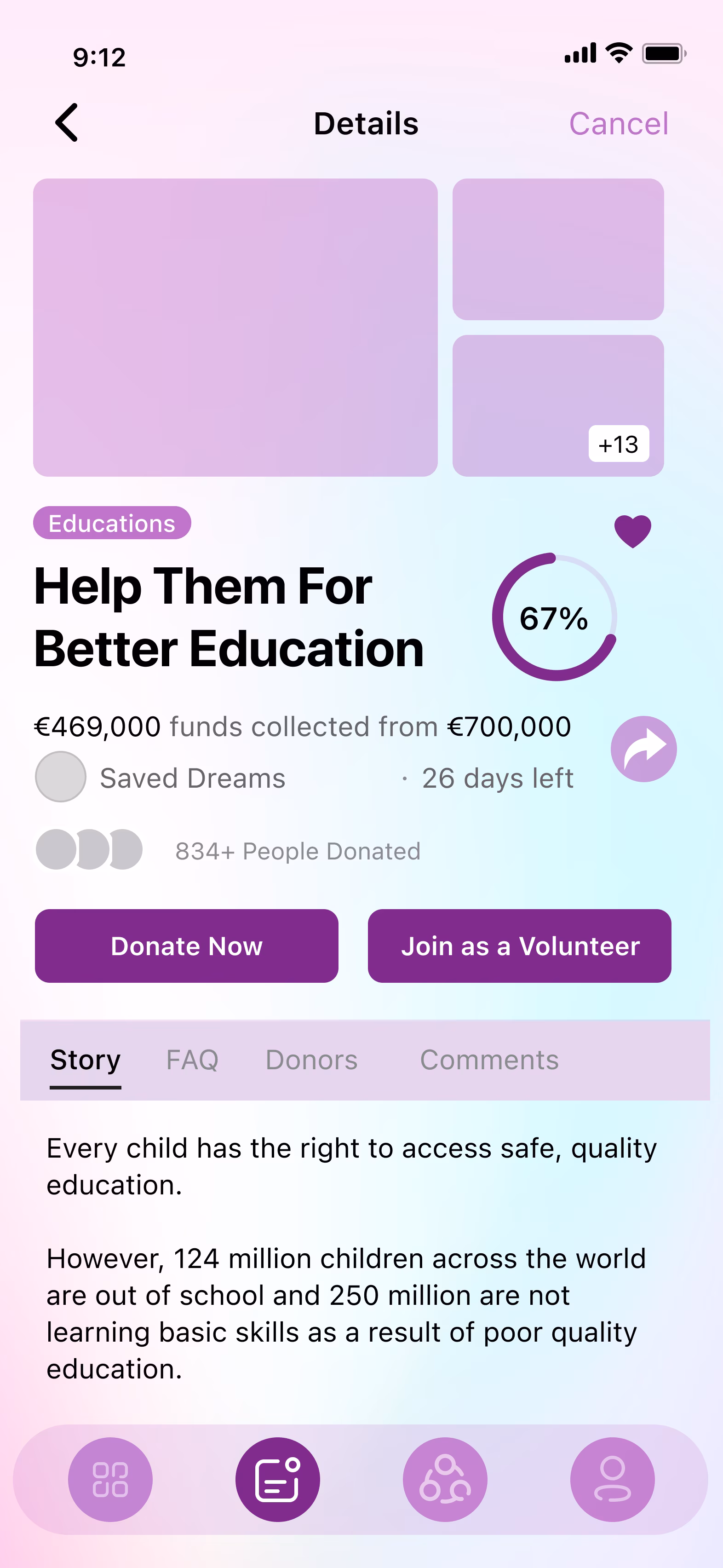Screen dimensions: 723x1568
Task: Switch to the FAQ tab
Action: pyautogui.click(x=192, y=1060)
